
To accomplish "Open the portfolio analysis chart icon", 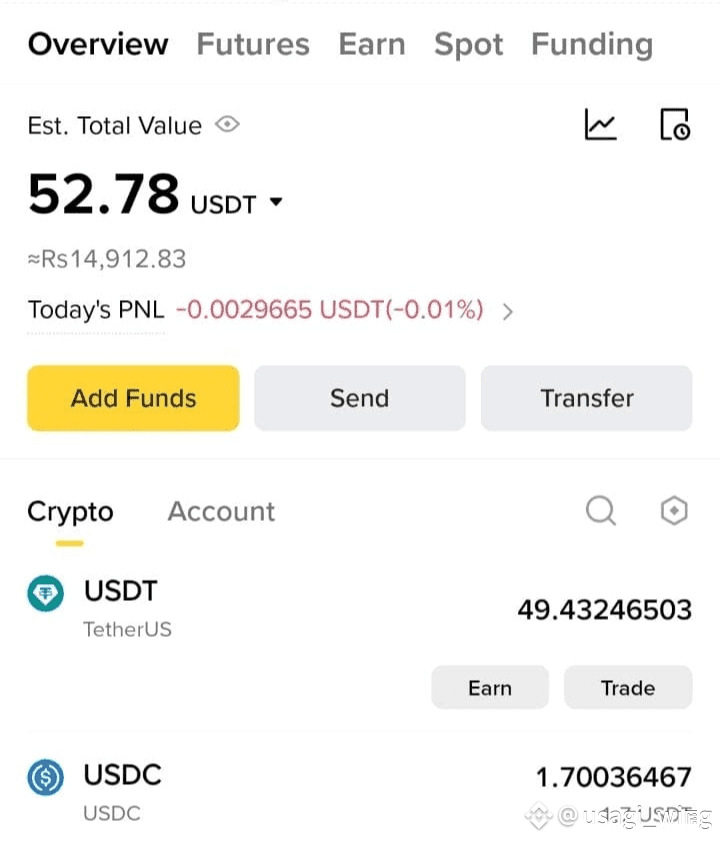I will [601, 125].
